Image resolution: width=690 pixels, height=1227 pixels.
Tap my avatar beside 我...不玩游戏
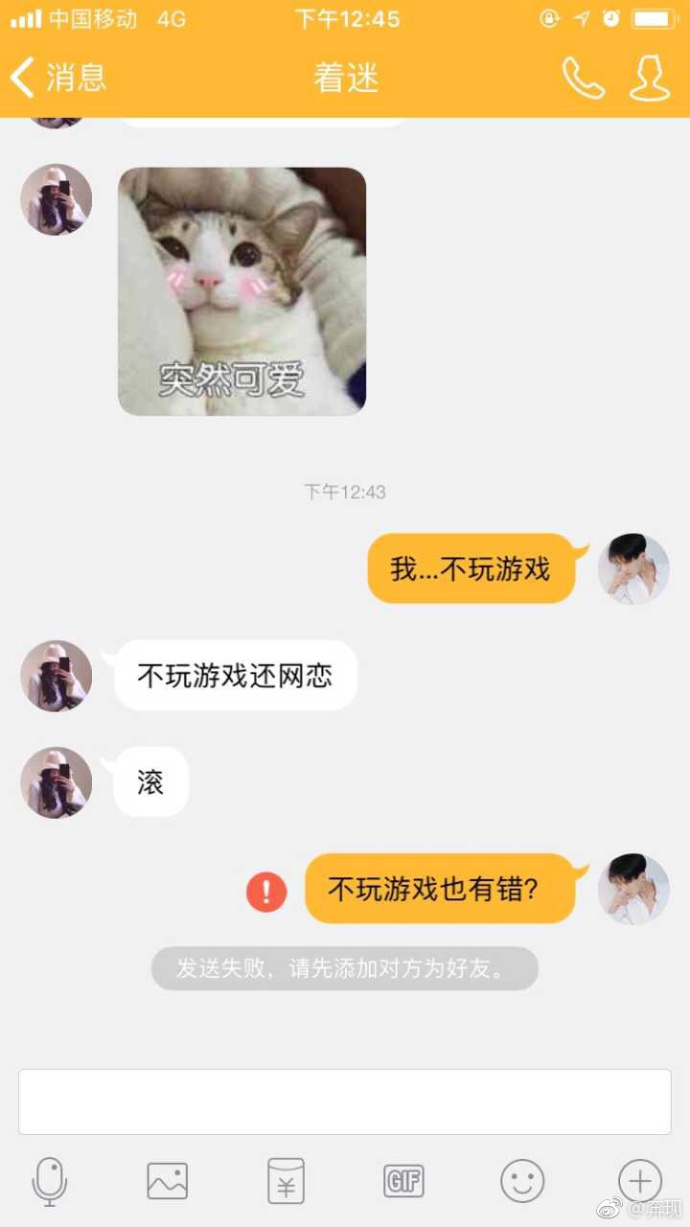(x=633, y=569)
